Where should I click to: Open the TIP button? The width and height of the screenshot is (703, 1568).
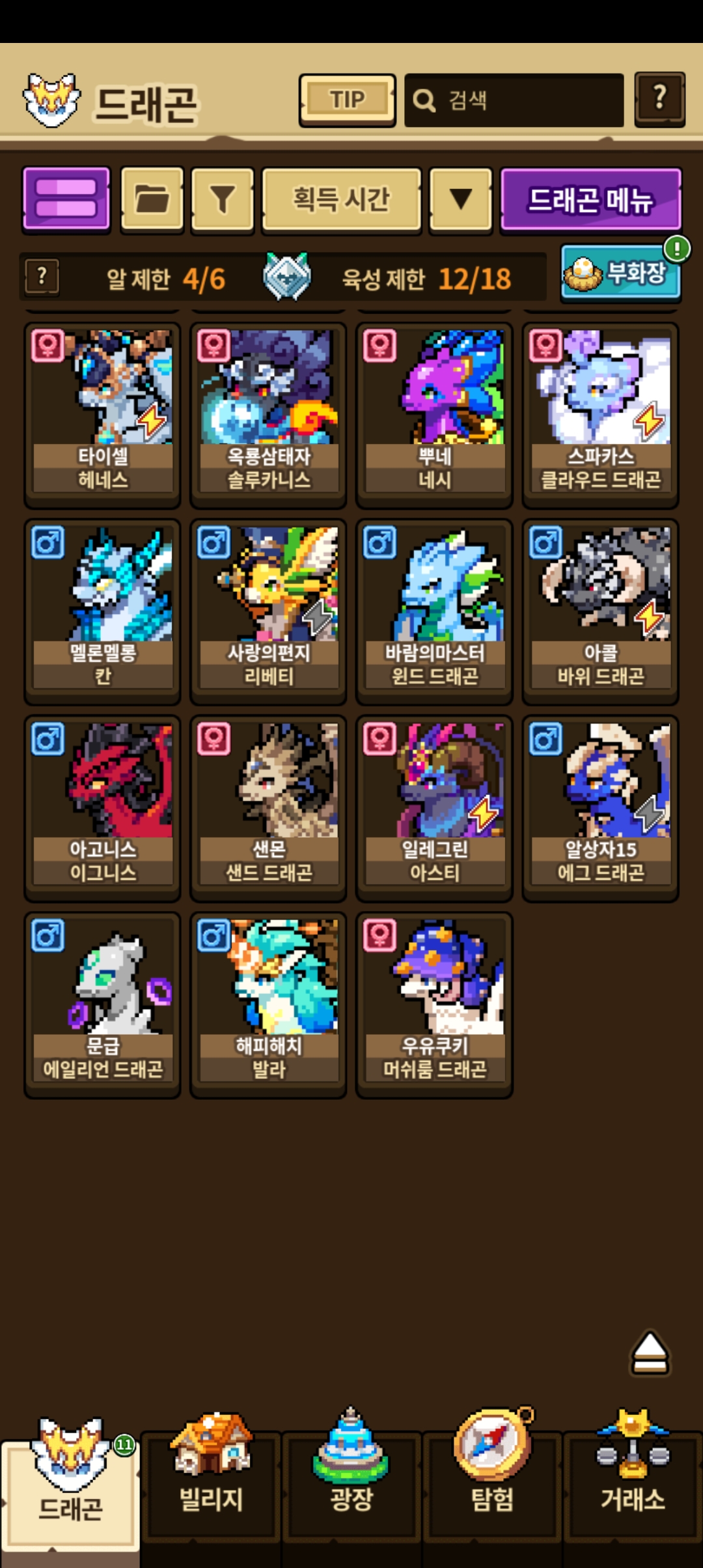point(347,100)
